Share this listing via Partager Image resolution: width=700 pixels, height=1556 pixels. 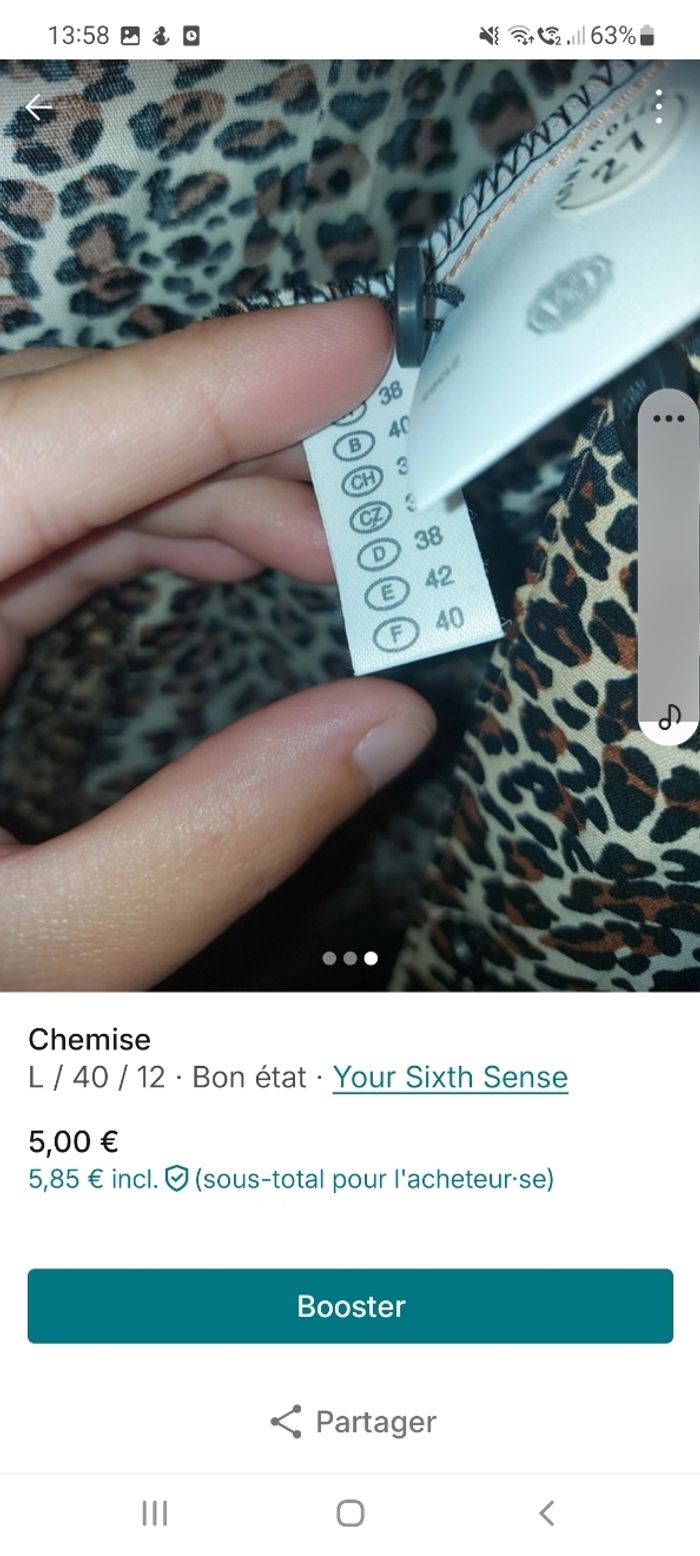click(352, 1421)
